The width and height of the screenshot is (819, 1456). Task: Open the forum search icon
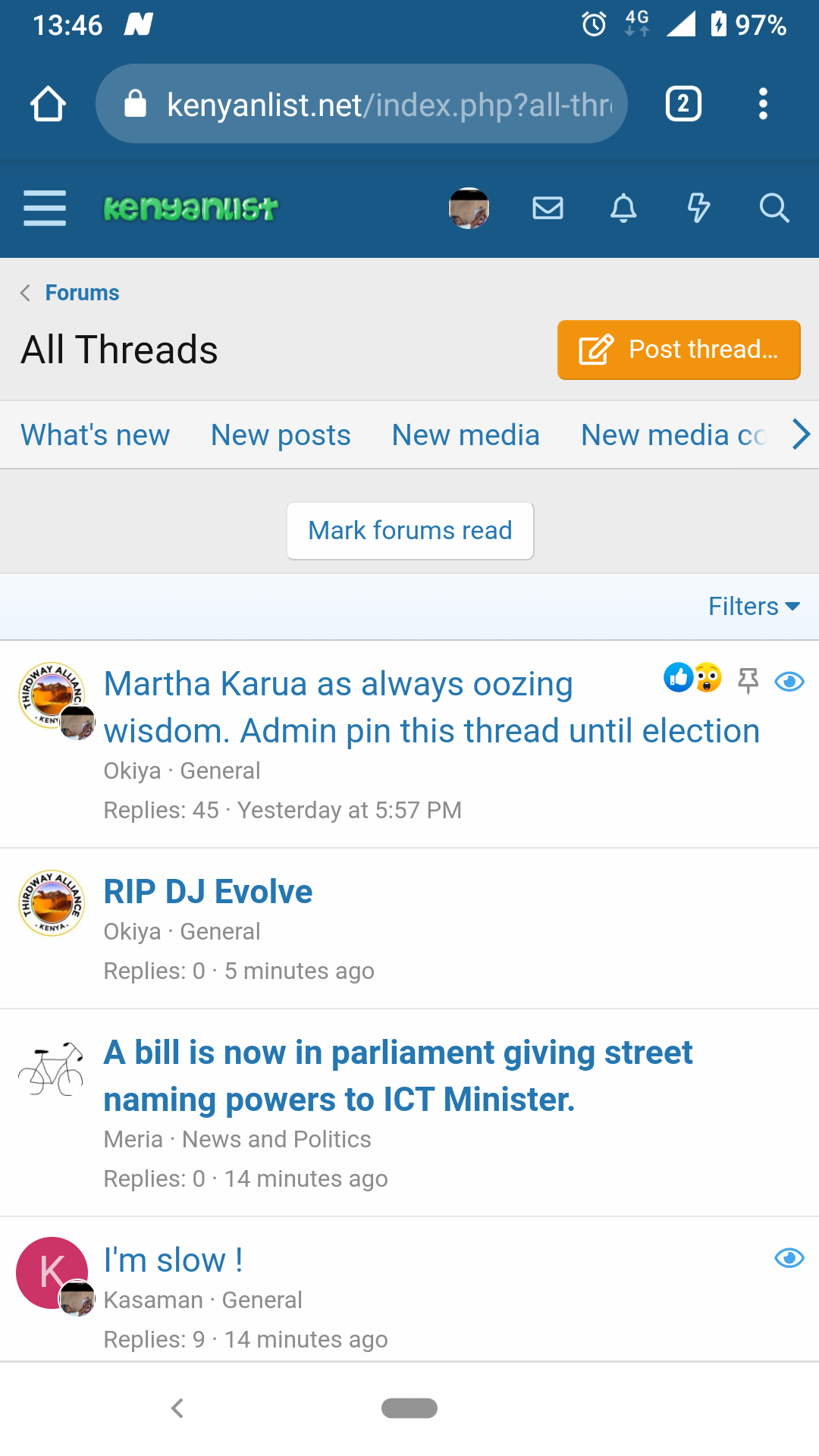(774, 208)
